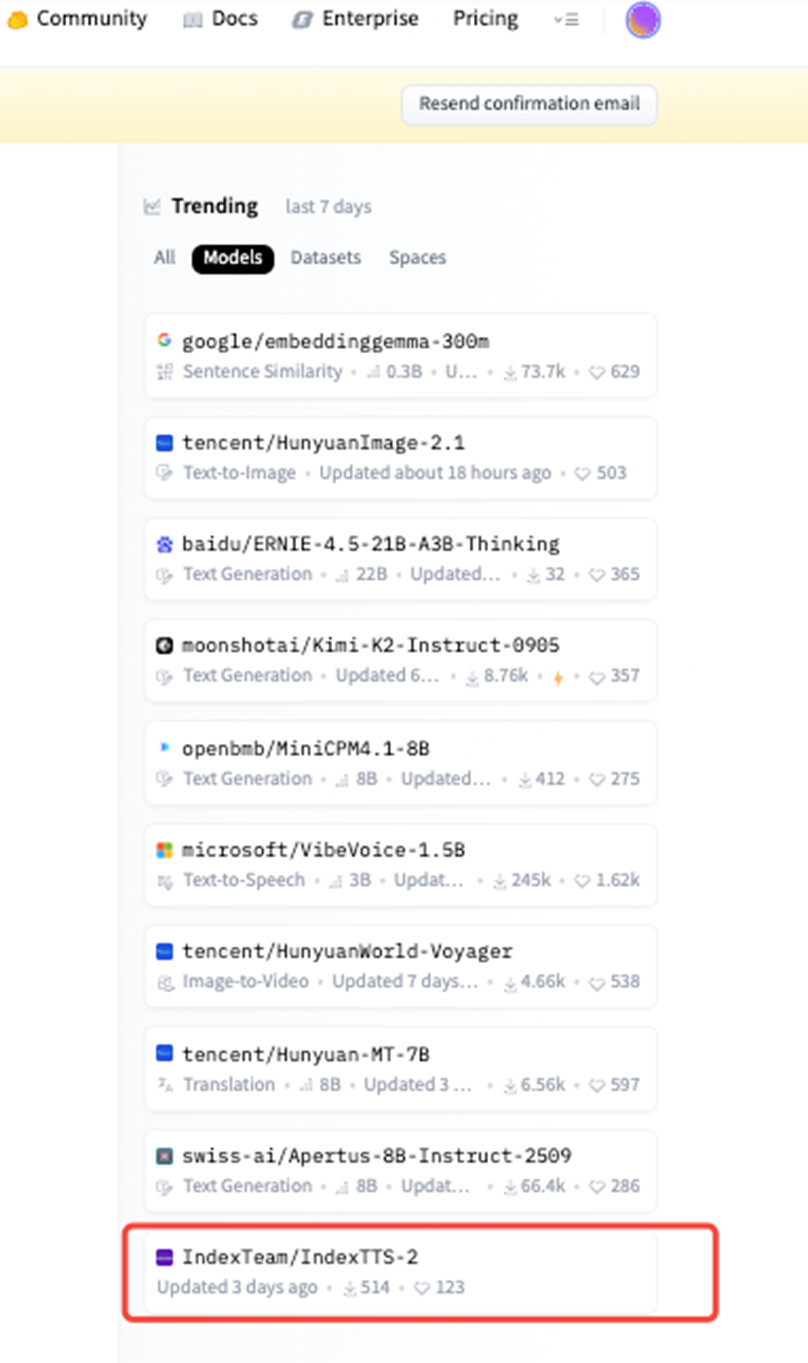The width and height of the screenshot is (808, 1363).
Task: Go to Enterprise page
Action: pyautogui.click(x=369, y=19)
